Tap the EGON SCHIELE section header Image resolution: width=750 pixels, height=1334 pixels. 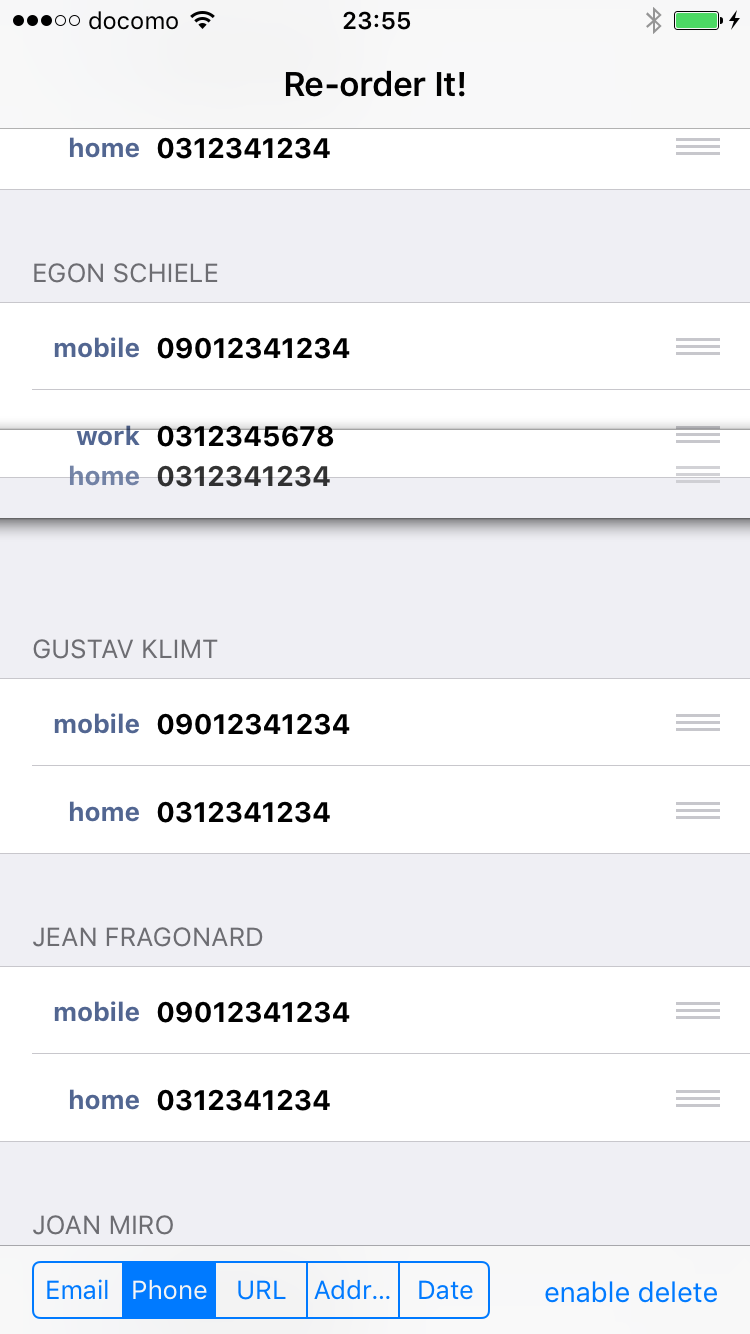pos(125,273)
